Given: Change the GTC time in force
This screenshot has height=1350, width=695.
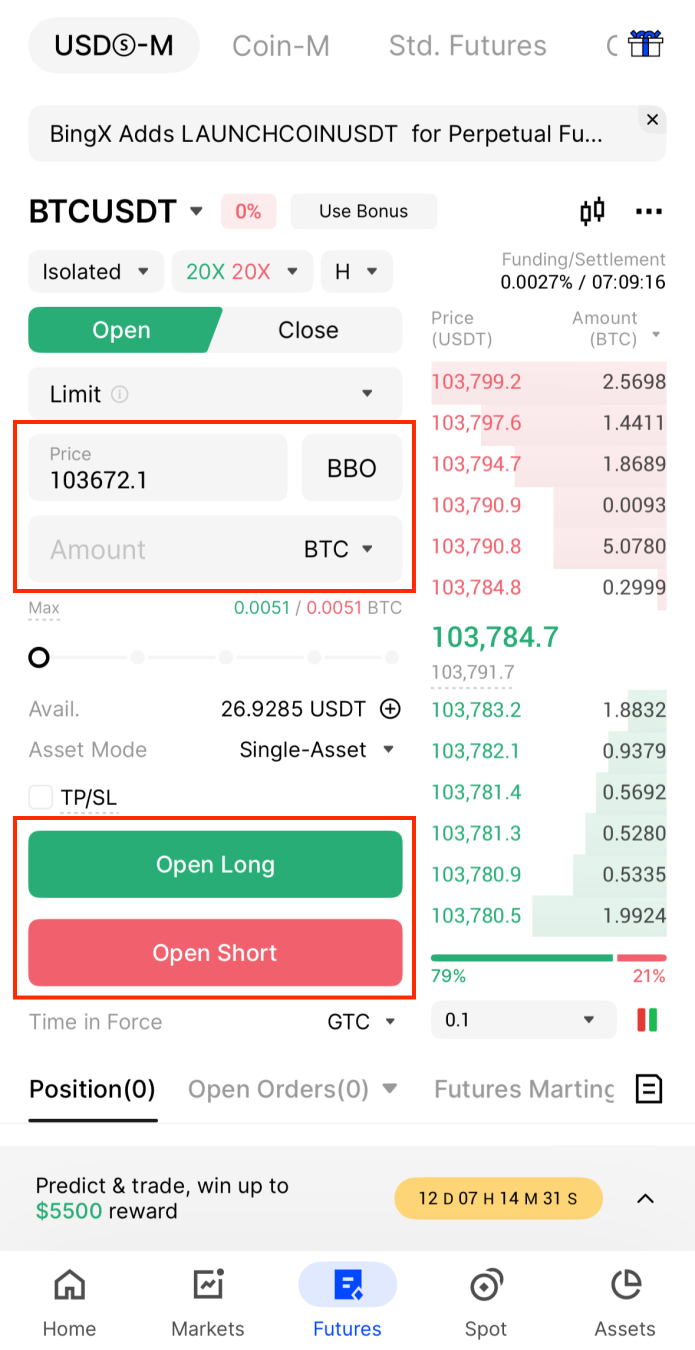Looking at the screenshot, I should point(362,1022).
